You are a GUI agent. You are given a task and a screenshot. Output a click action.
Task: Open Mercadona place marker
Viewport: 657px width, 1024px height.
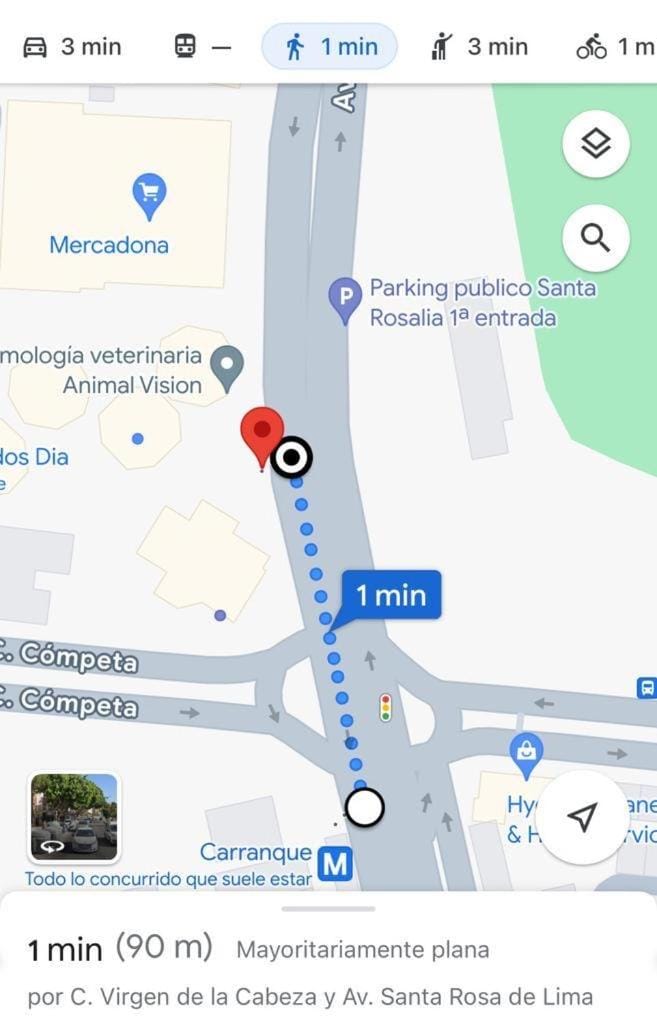point(149,196)
